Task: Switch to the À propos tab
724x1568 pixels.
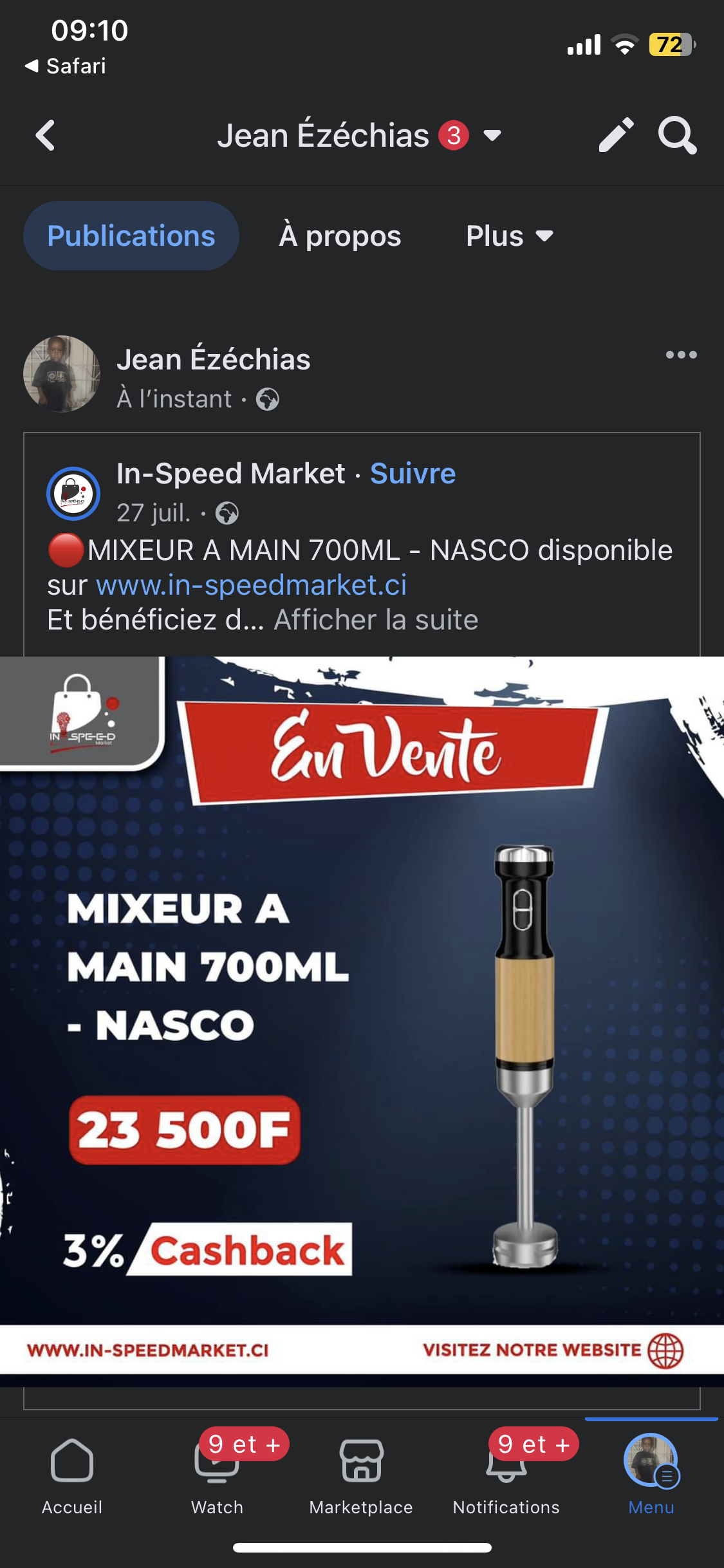Action: click(x=340, y=236)
